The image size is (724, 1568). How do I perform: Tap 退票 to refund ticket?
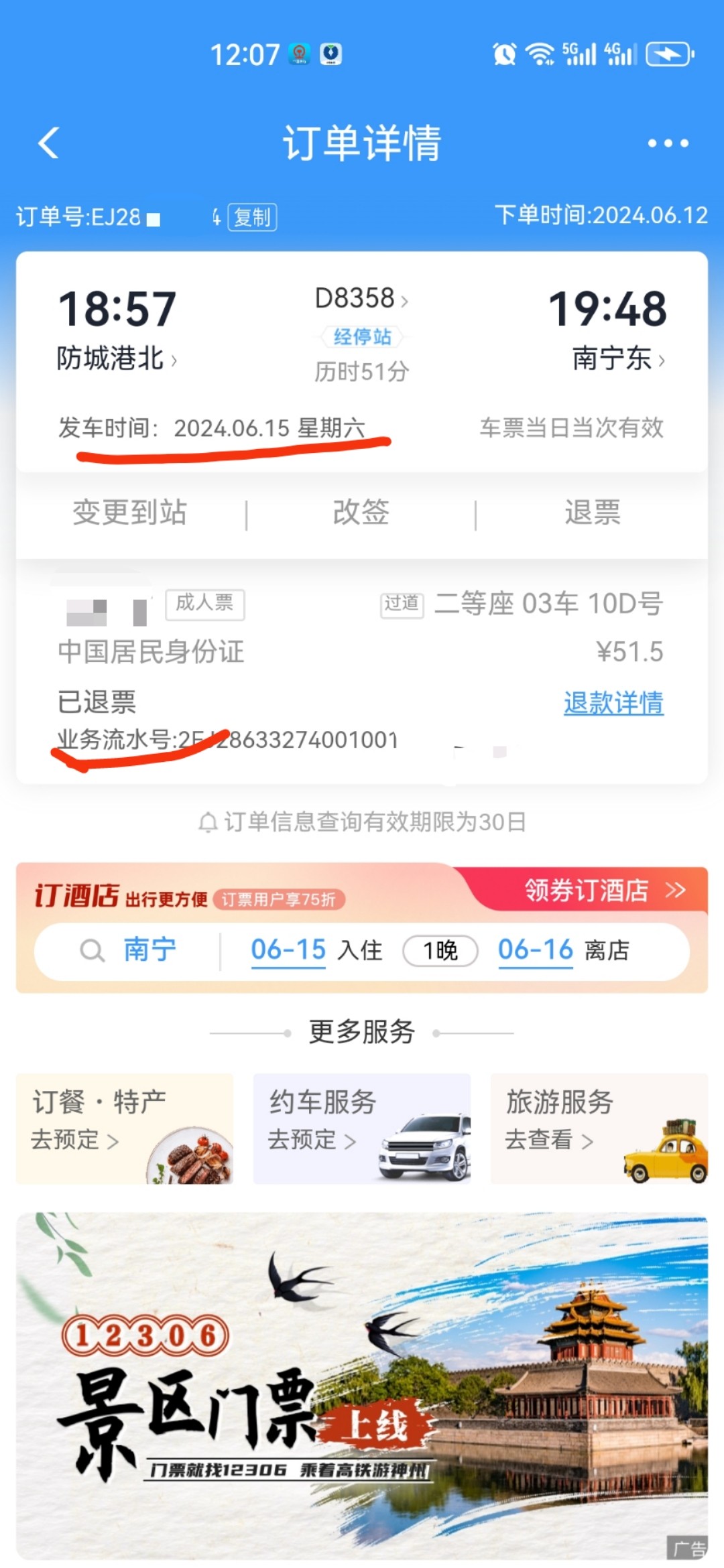coord(592,513)
